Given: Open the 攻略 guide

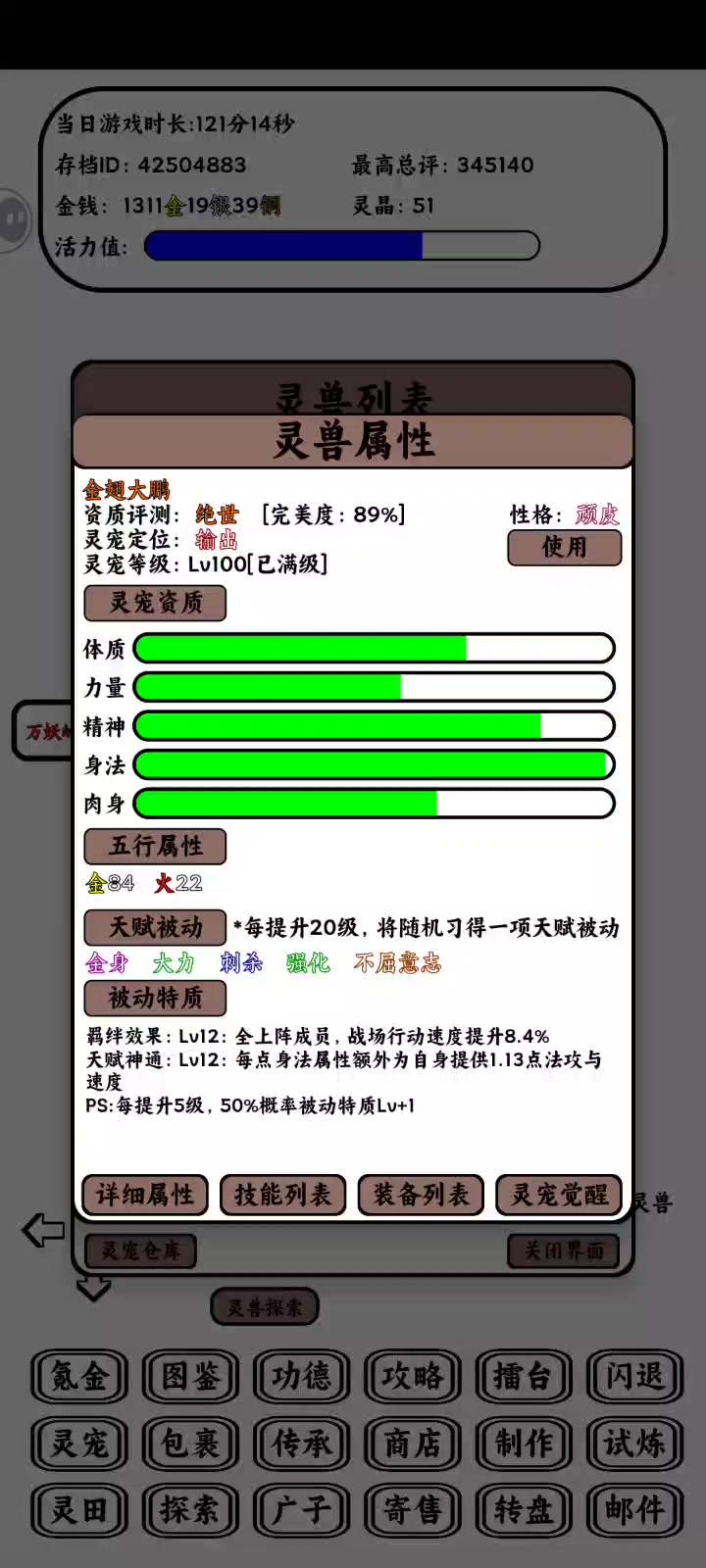Looking at the screenshot, I should tap(412, 1377).
